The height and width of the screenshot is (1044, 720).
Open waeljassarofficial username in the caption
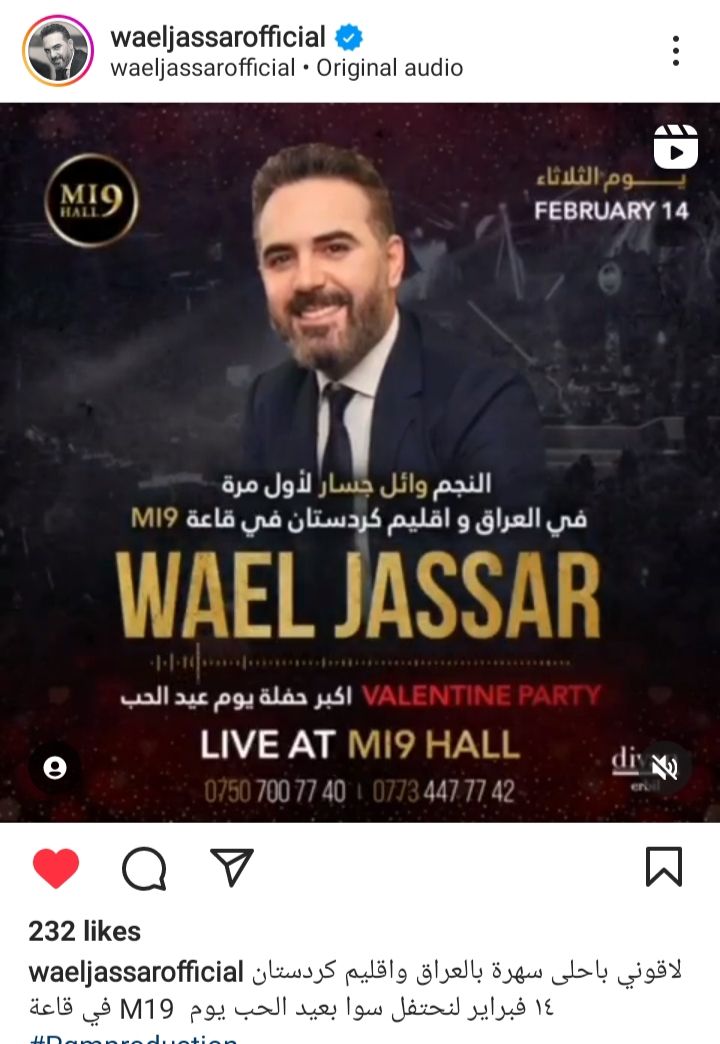(136, 971)
